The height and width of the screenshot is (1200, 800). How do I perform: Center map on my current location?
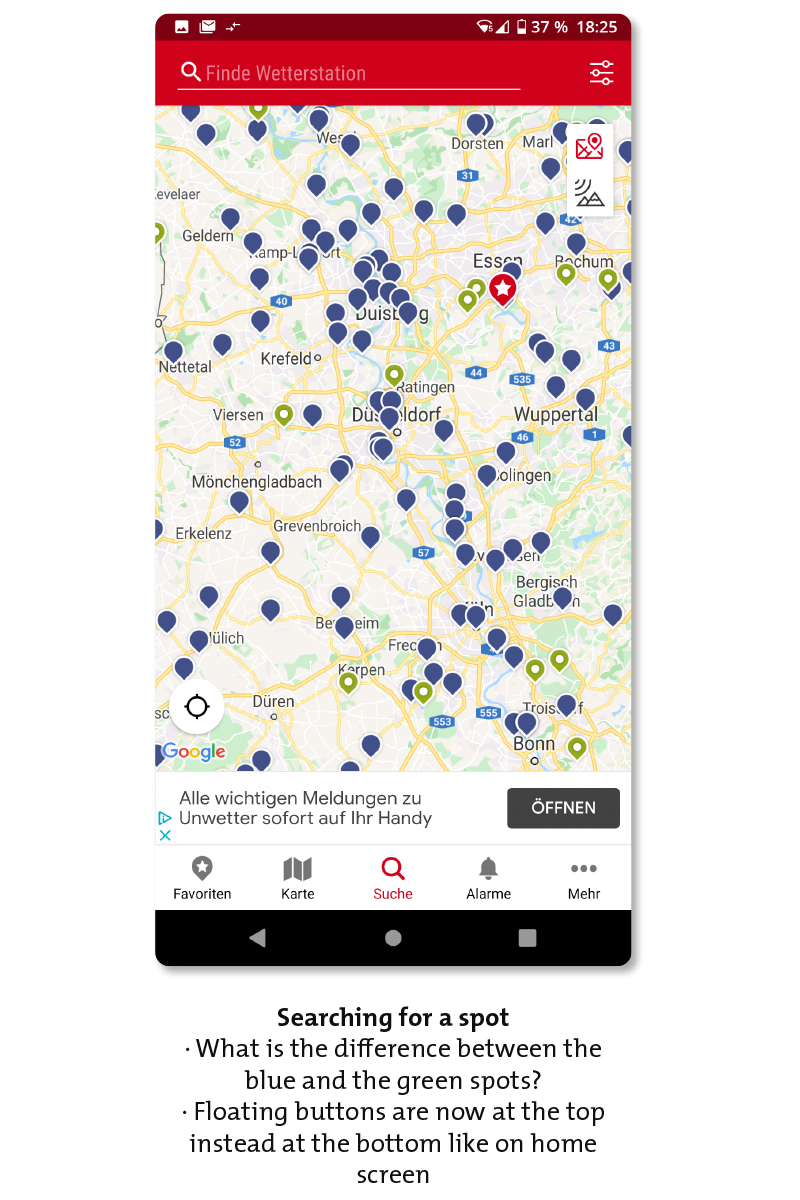coord(197,707)
